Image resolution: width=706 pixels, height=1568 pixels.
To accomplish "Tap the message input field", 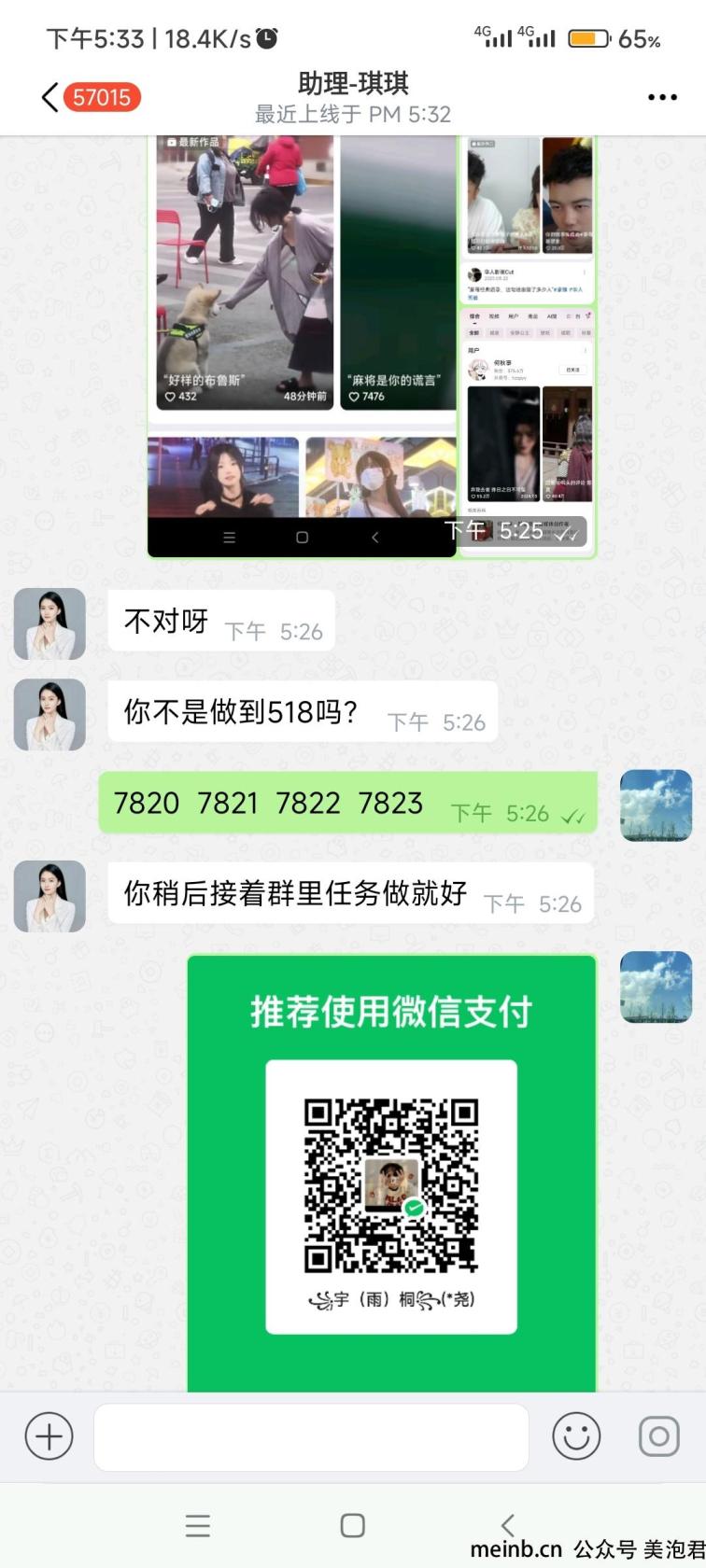I will pos(311,1436).
